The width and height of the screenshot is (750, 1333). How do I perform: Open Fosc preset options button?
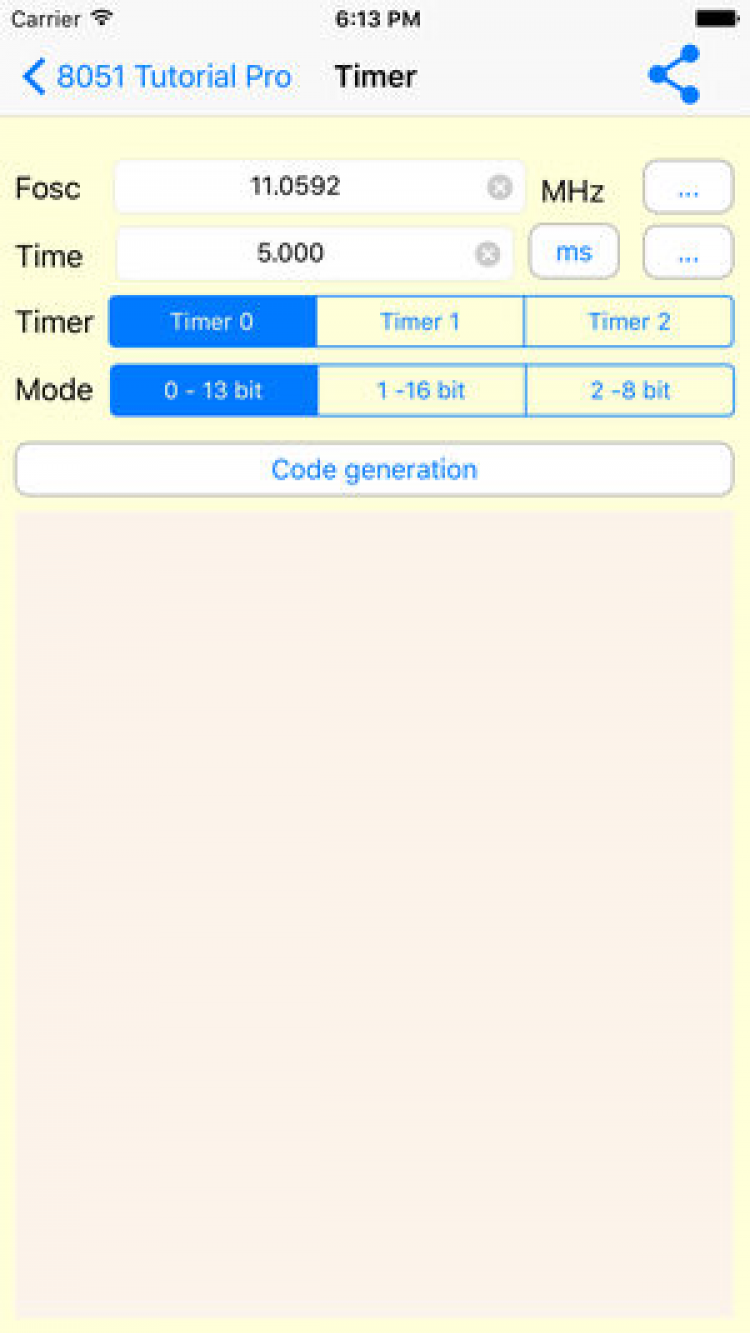tap(688, 188)
